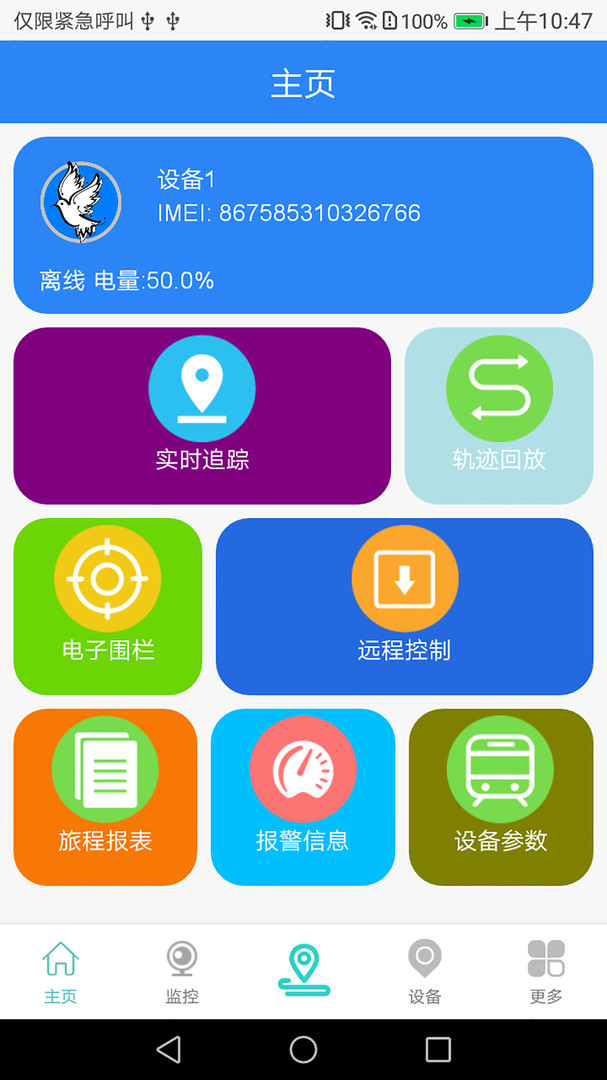Open 电子围栏 geofence tile
Viewport: 607px width, 1080px height.
[107, 606]
